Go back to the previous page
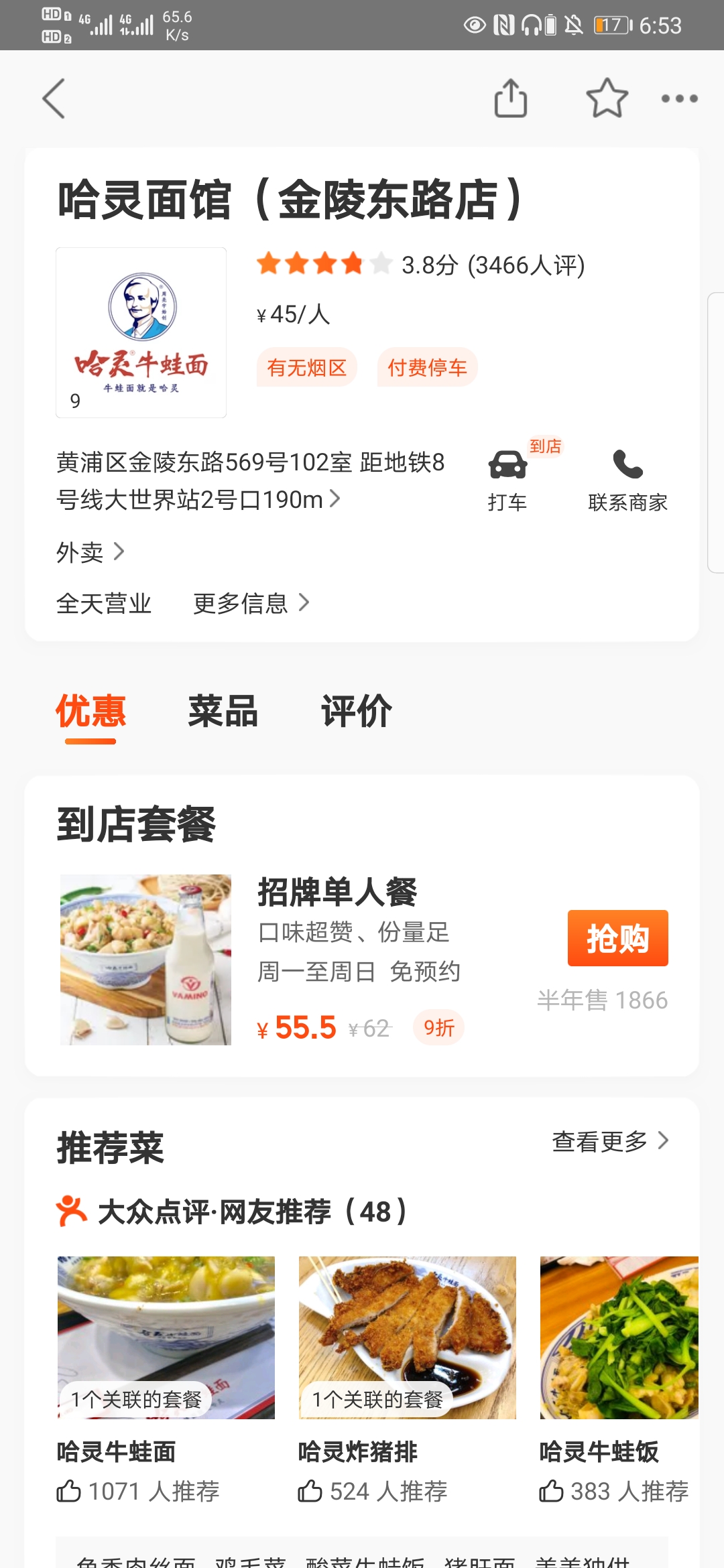Viewport: 724px width, 1568px height. (54, 99)
